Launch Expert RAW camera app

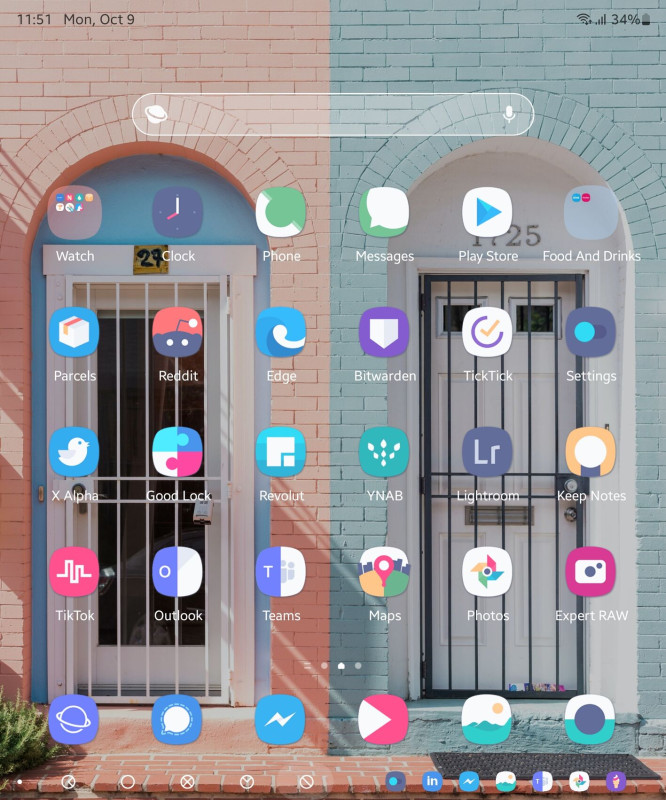[x=591, y=572]
